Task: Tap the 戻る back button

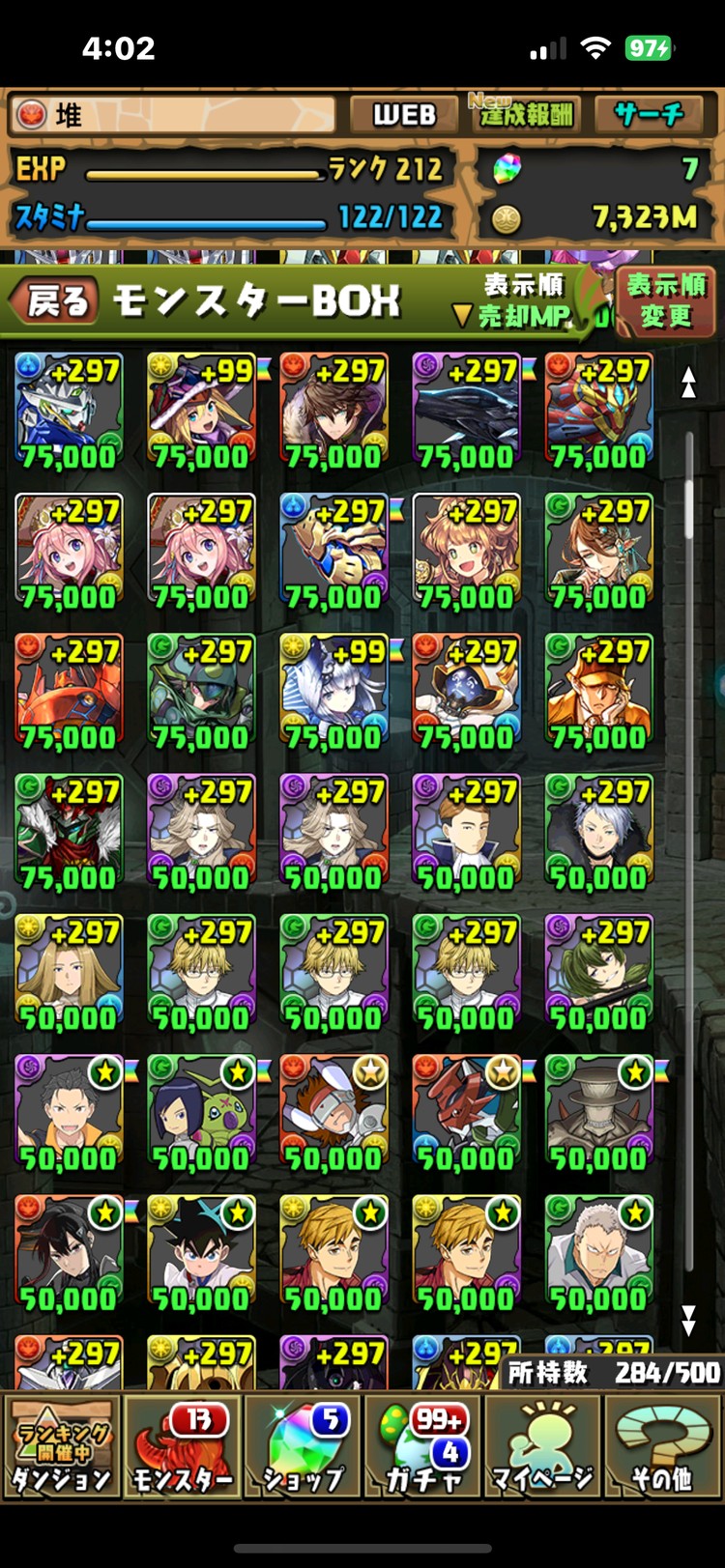Action: [x=56, y=302]
